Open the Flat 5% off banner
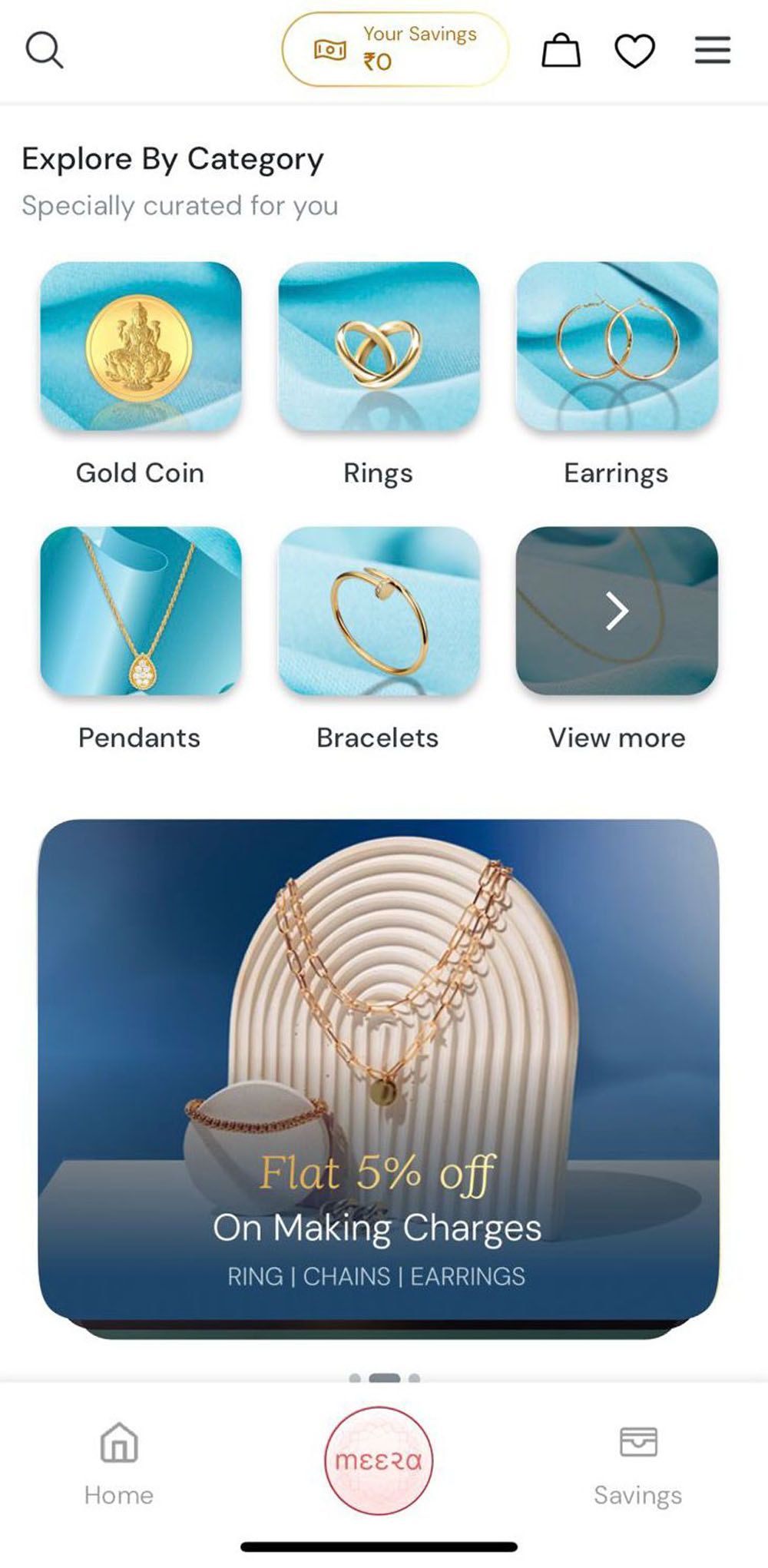This screenshot has width=768, height=1568. click(x=379, y=1069)
